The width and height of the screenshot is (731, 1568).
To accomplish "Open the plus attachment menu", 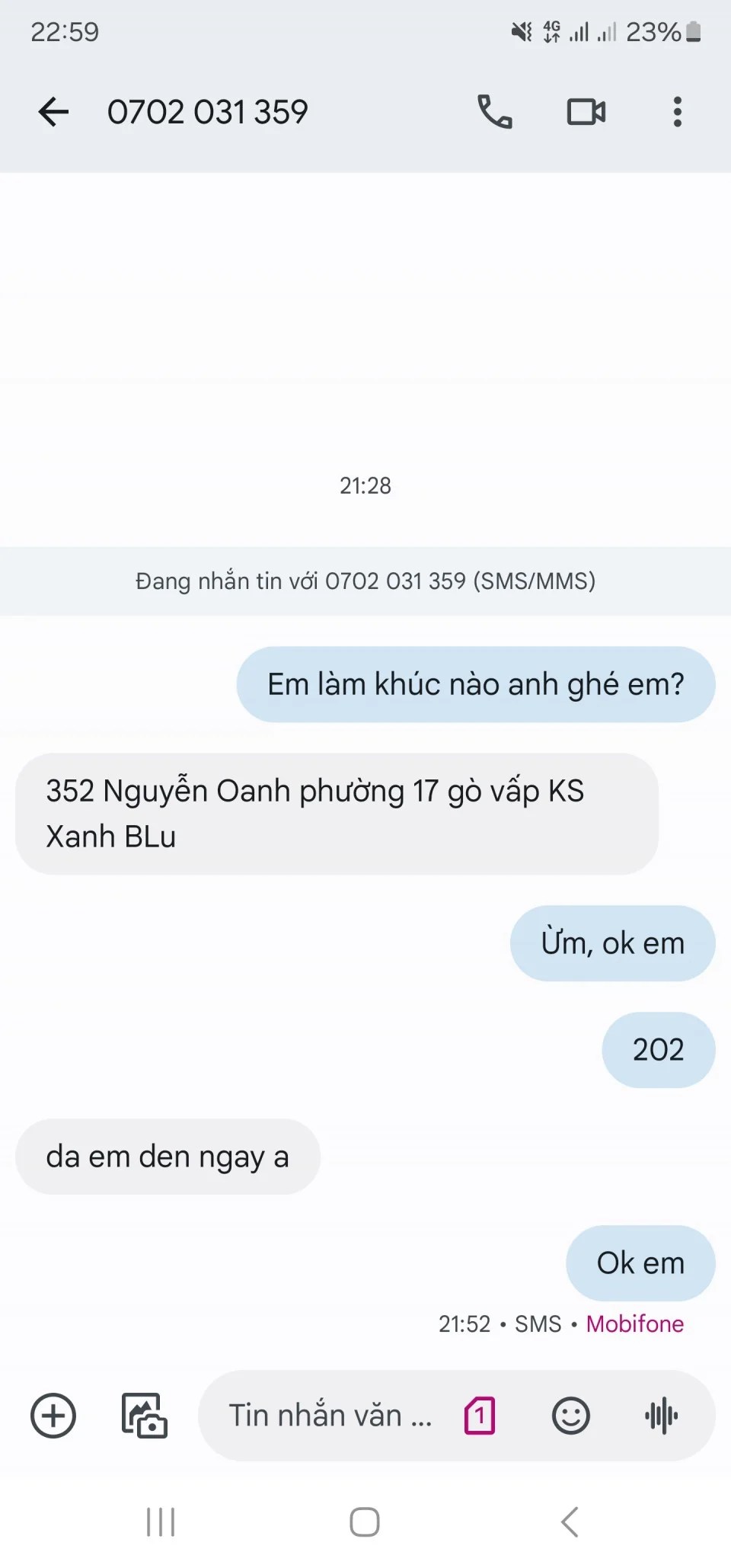I will click(53, 1416).
